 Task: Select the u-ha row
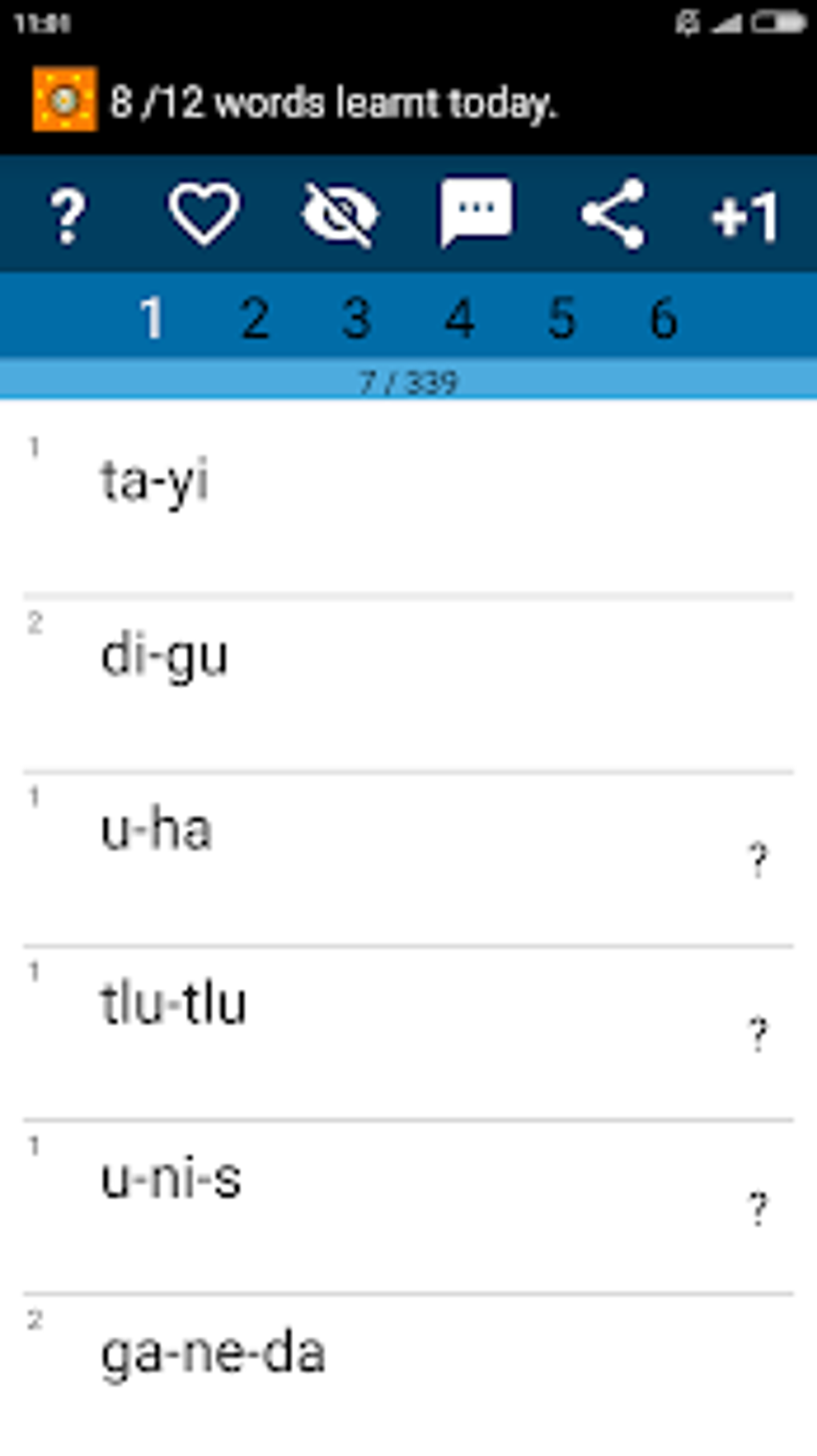[x=408, y=859]
